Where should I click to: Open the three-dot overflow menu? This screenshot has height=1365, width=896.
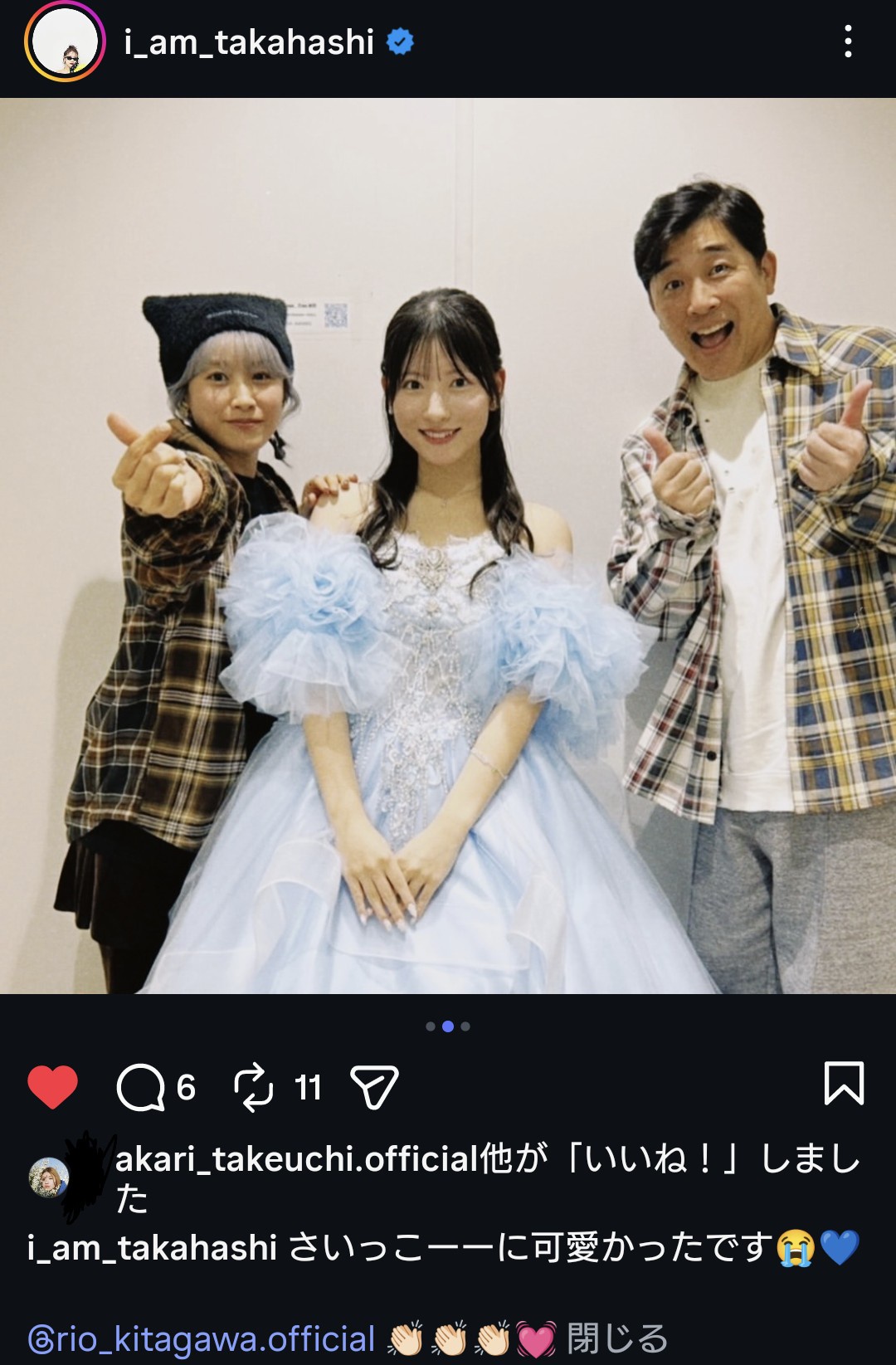(847, 41)
